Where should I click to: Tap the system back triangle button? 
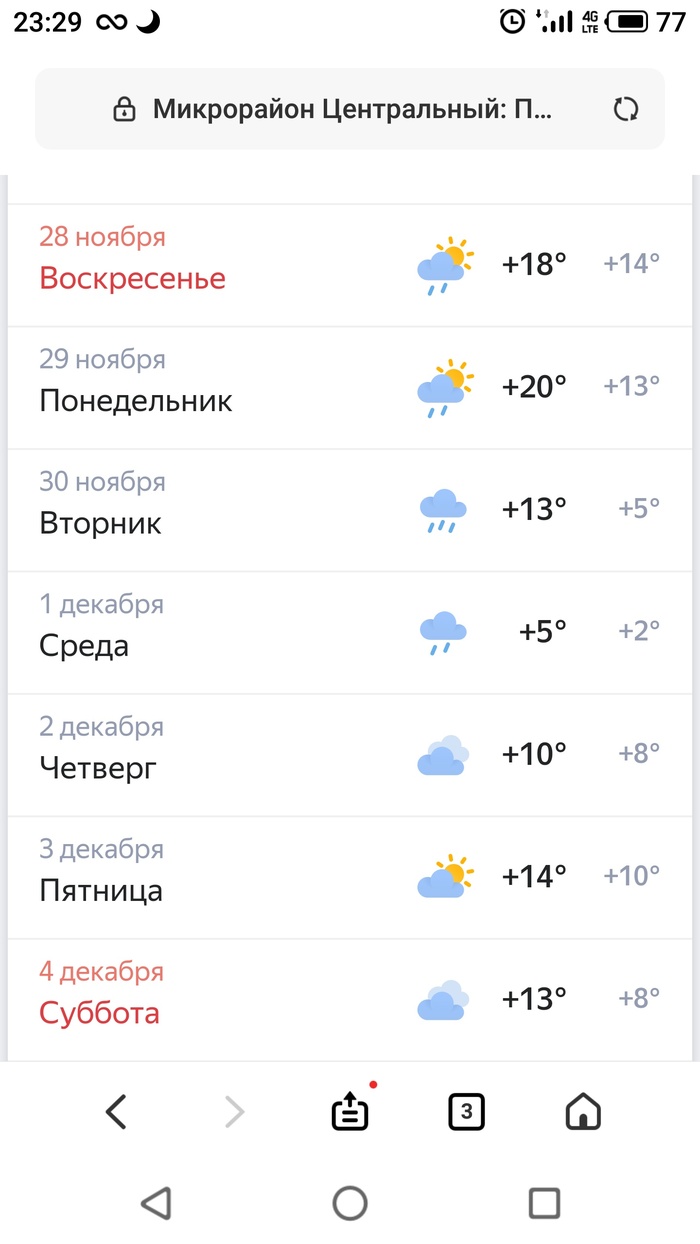[156, 1203]
